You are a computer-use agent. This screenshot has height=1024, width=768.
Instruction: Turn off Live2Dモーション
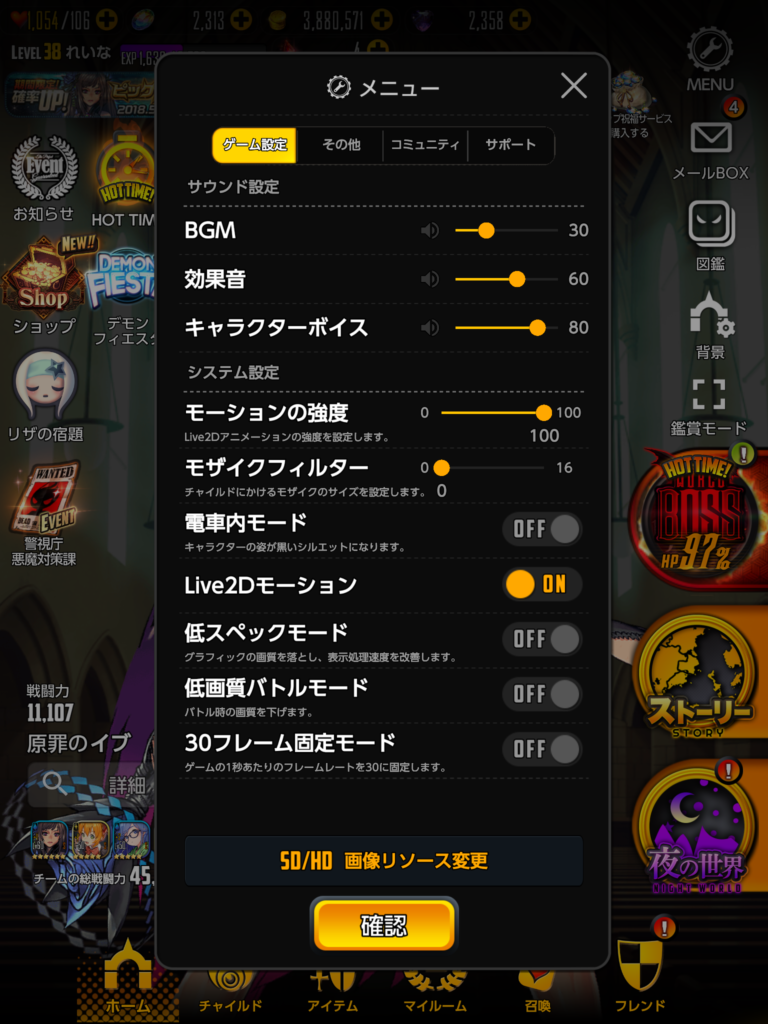(x=542, y=584)
